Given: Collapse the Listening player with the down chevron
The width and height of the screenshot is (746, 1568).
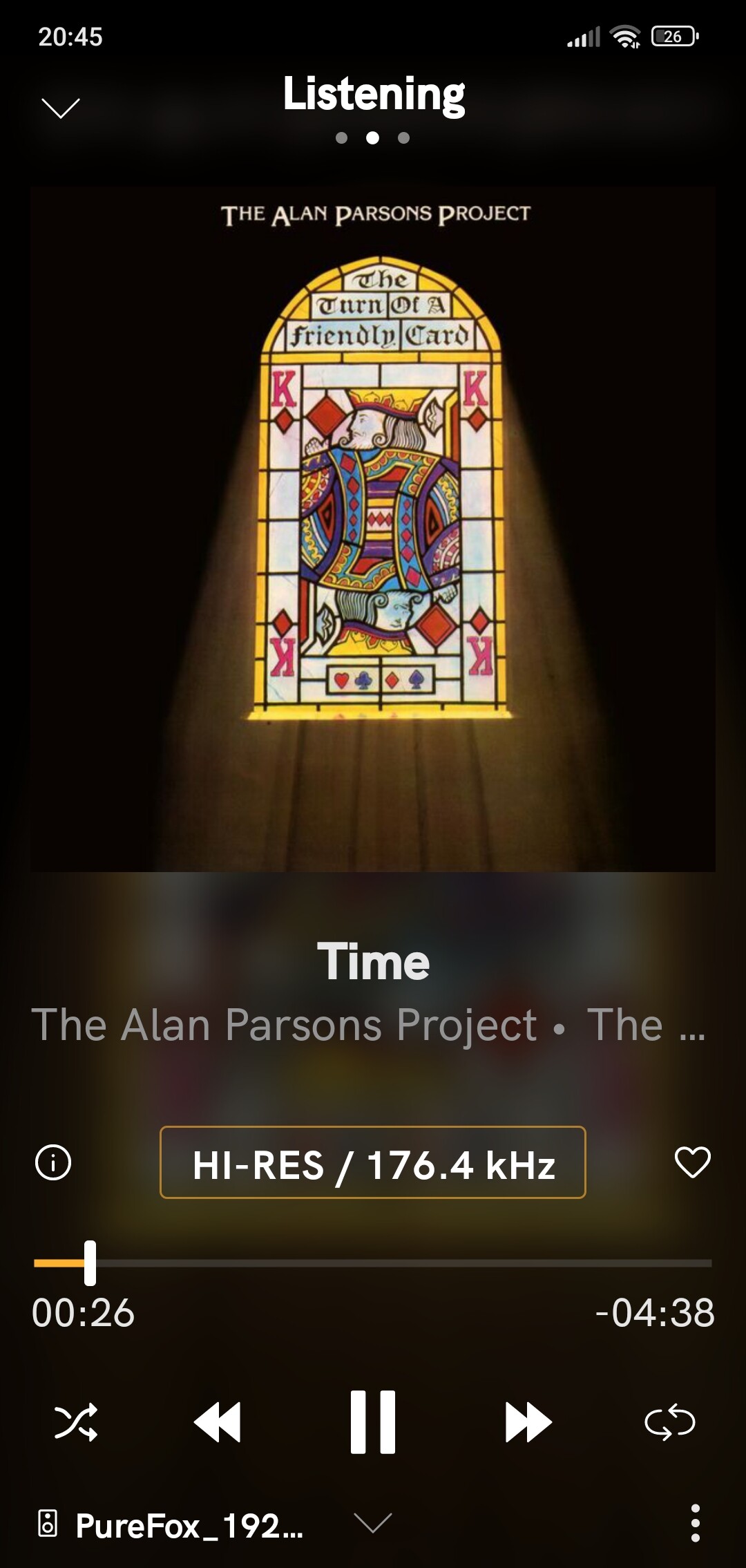Looking at the screenshot, I should [x=61, y=108].
